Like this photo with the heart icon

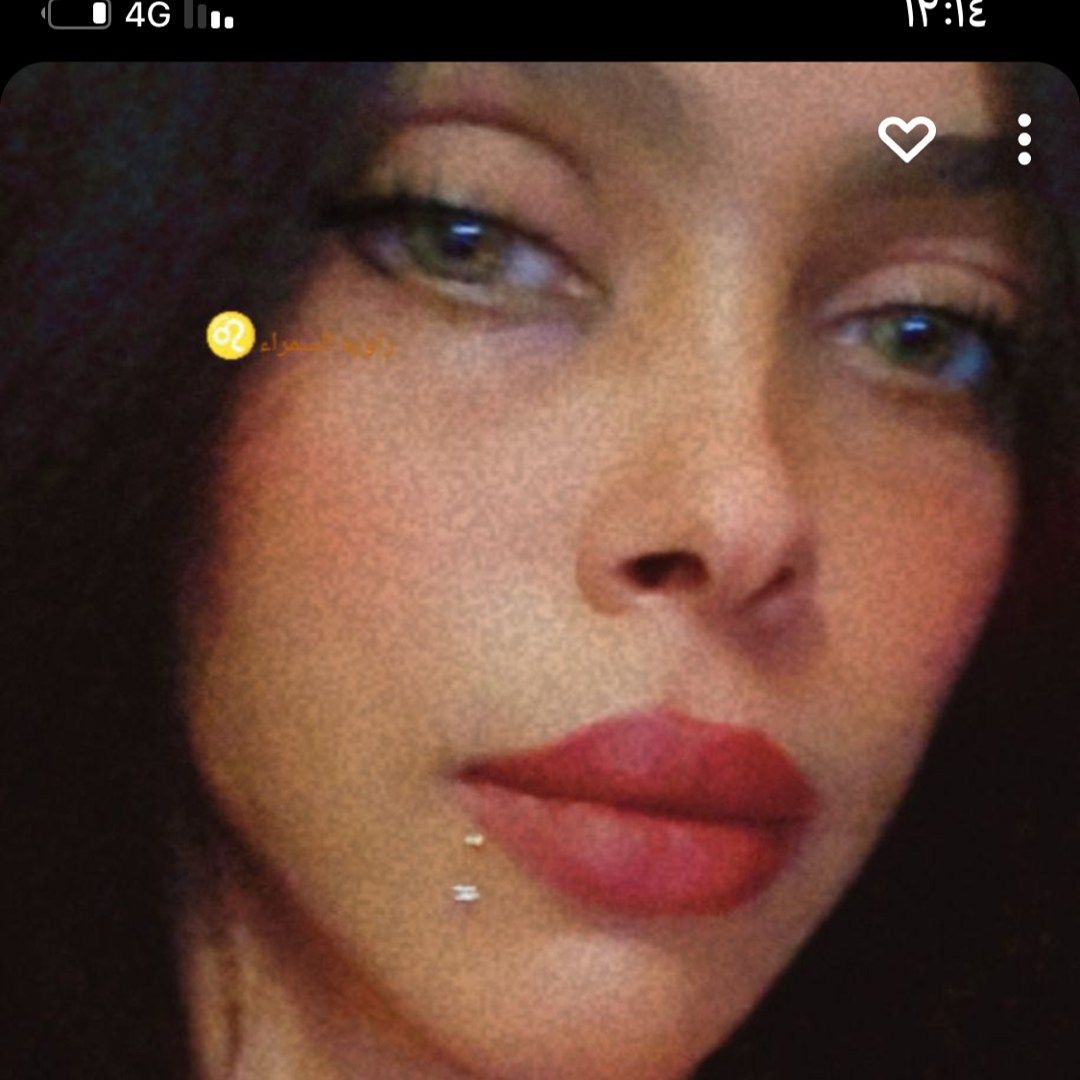(906, 139)
